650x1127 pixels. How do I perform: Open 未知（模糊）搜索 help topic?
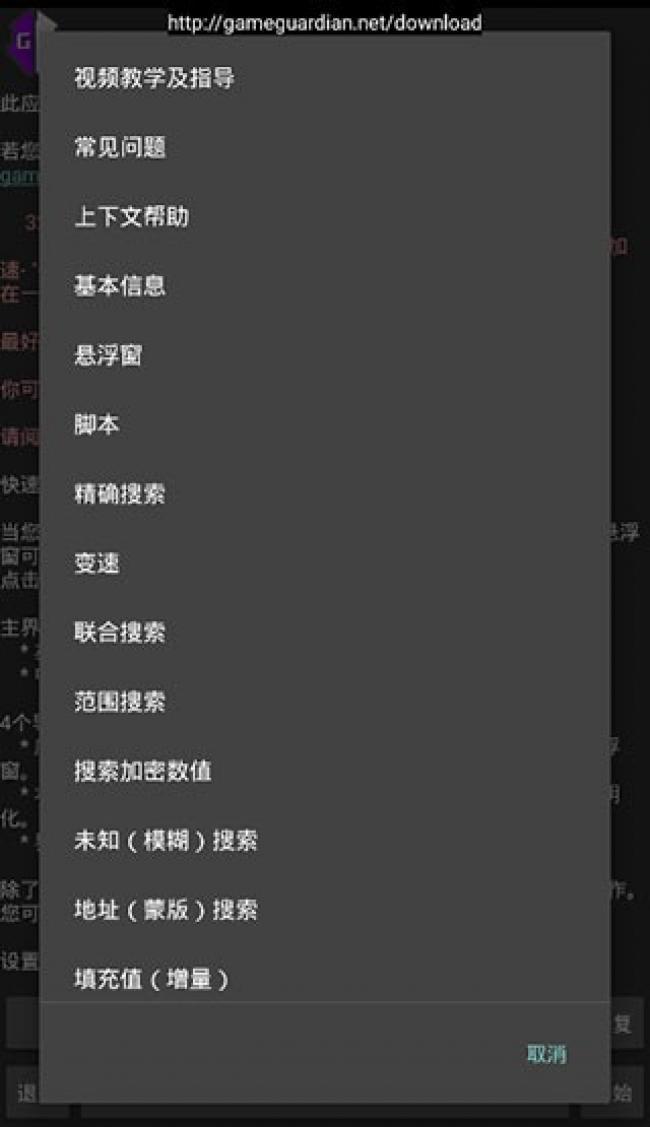click(166, 840)
